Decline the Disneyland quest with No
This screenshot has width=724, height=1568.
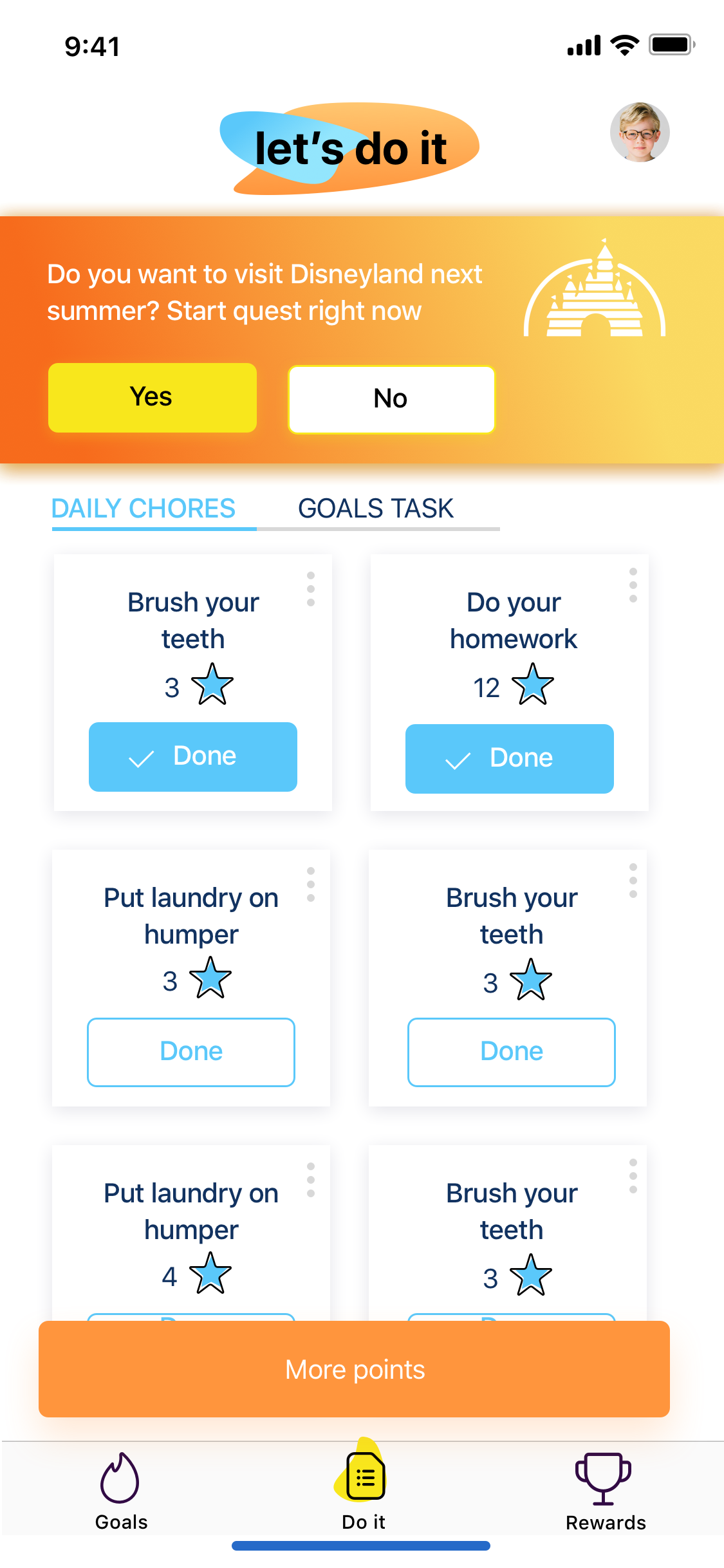coord(391,399)
